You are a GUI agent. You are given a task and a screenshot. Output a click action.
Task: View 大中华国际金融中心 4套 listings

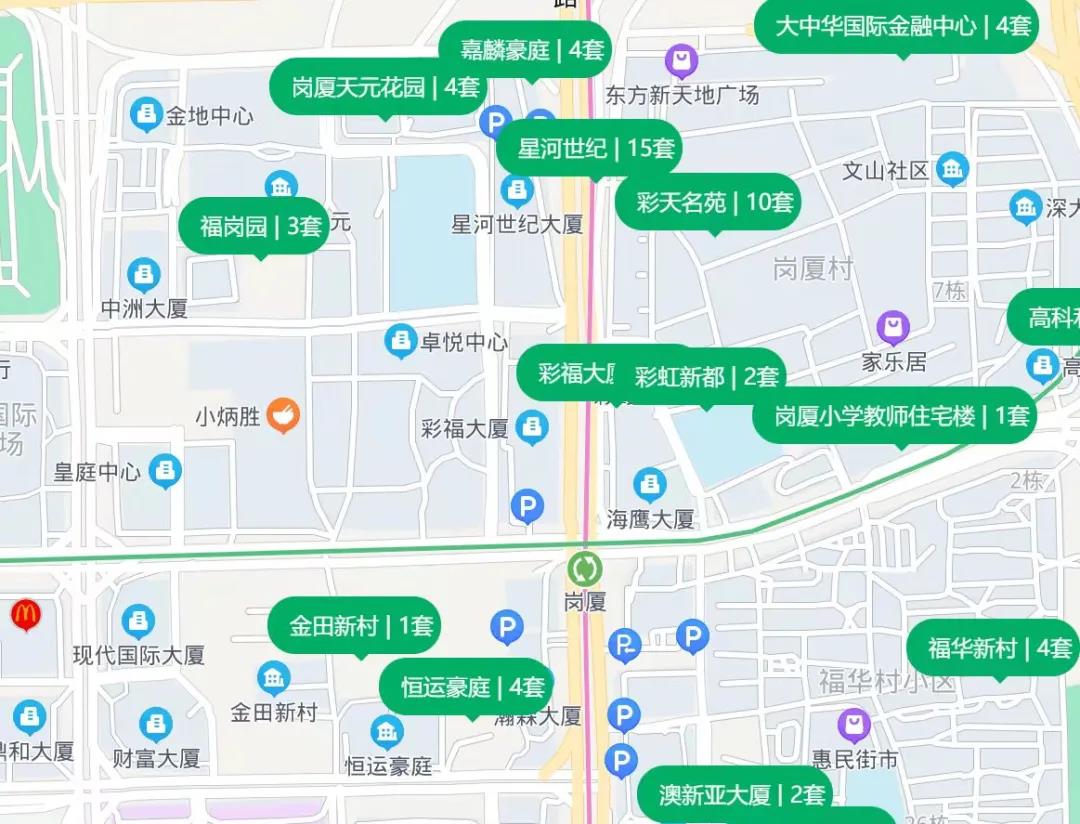coord(903,26)
